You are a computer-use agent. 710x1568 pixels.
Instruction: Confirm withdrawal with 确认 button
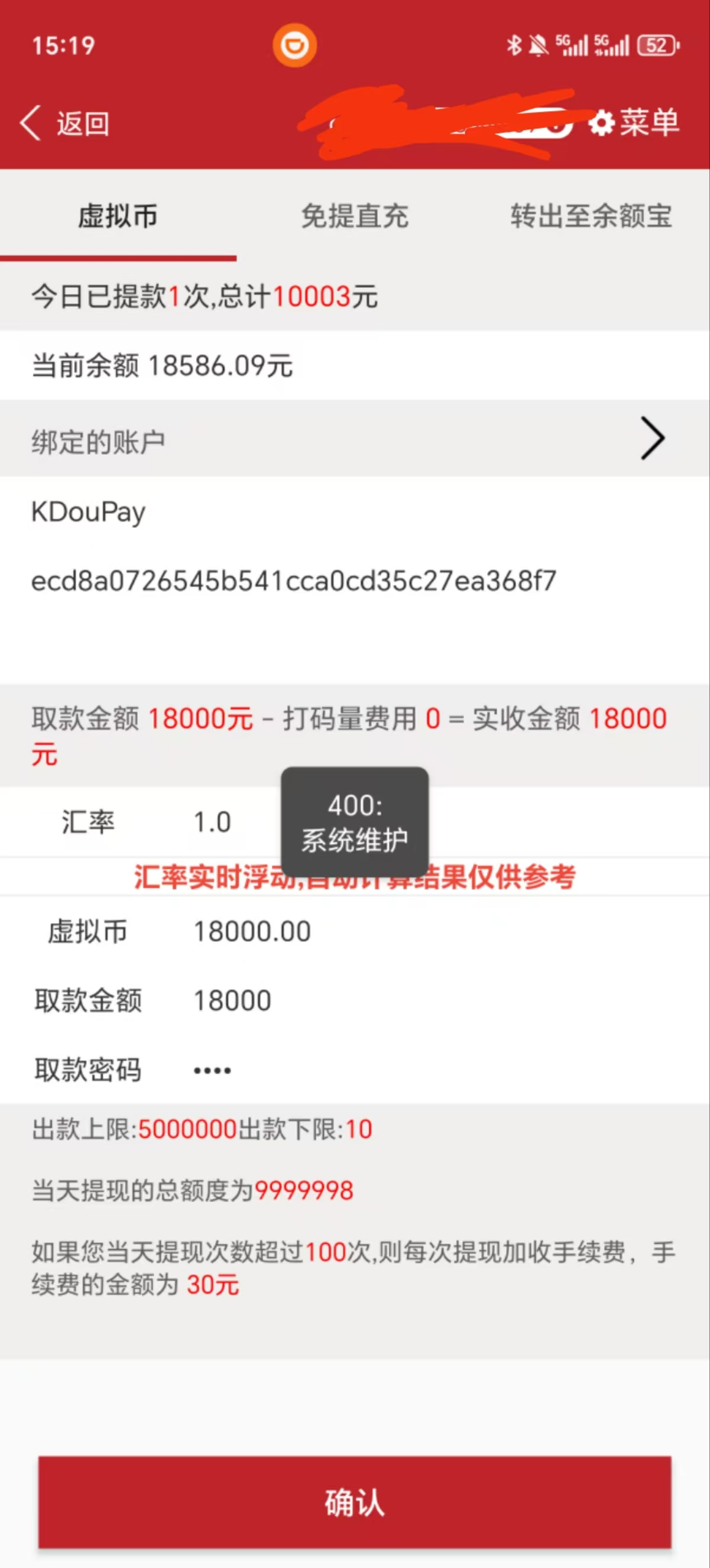click(355, 1502)
